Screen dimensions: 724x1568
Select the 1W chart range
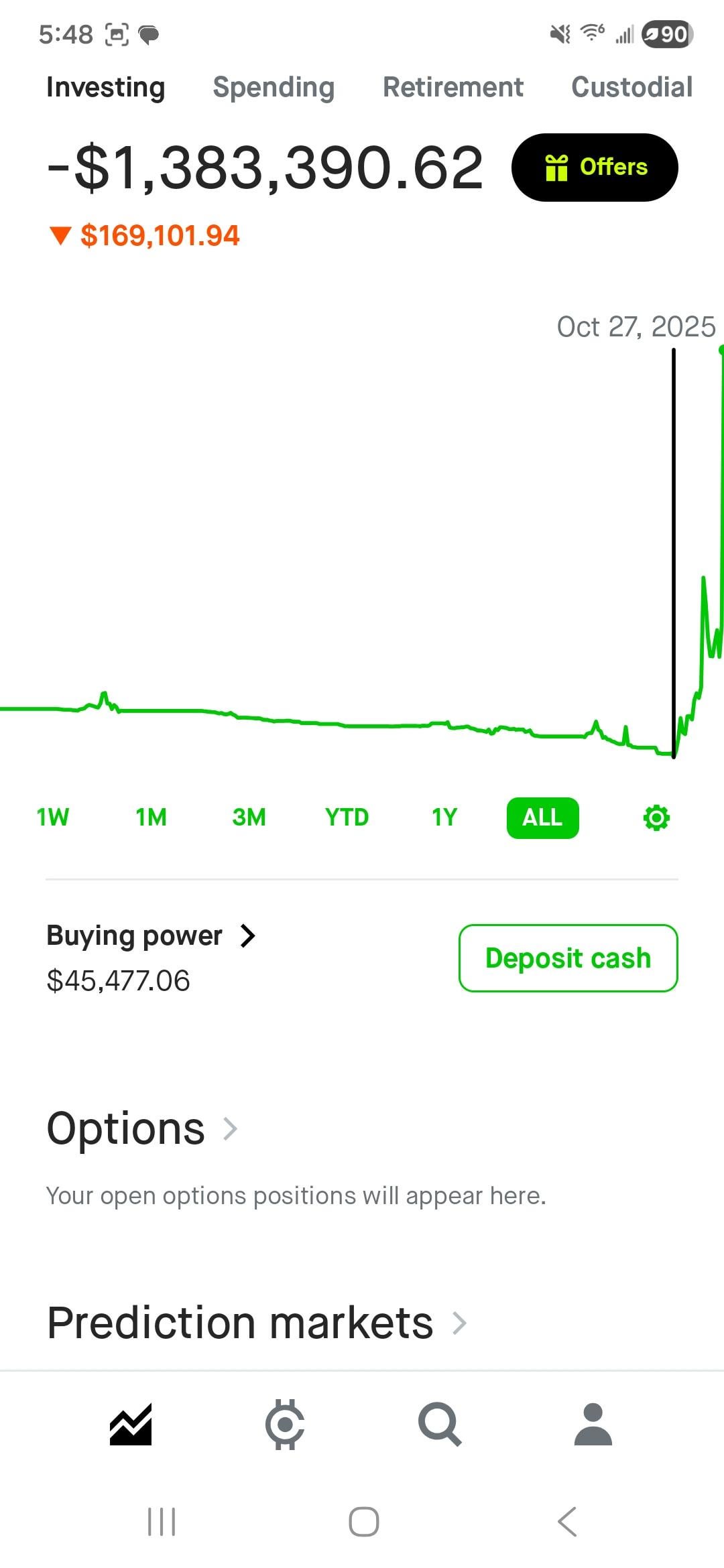point(53,818)
